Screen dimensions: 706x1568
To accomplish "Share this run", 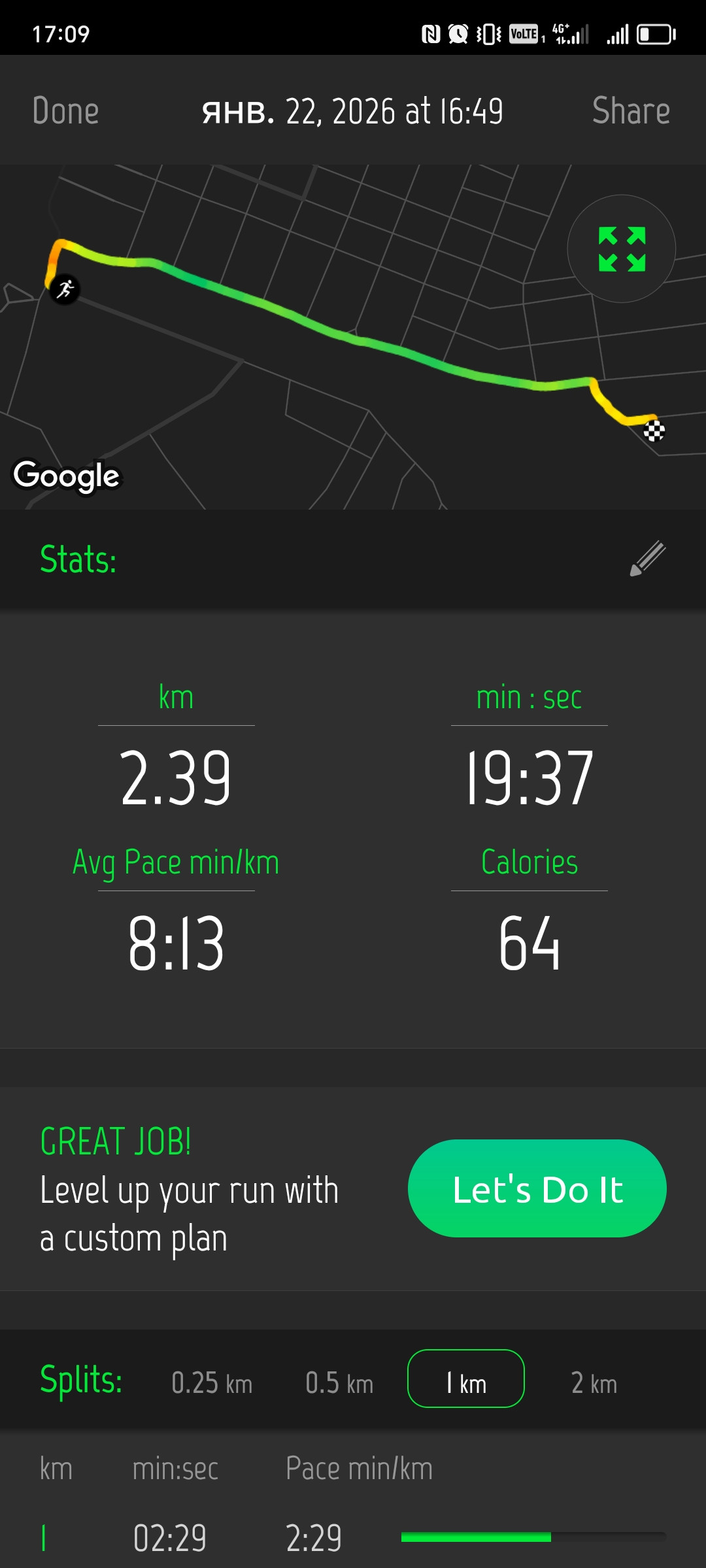I will coord(631,110).
